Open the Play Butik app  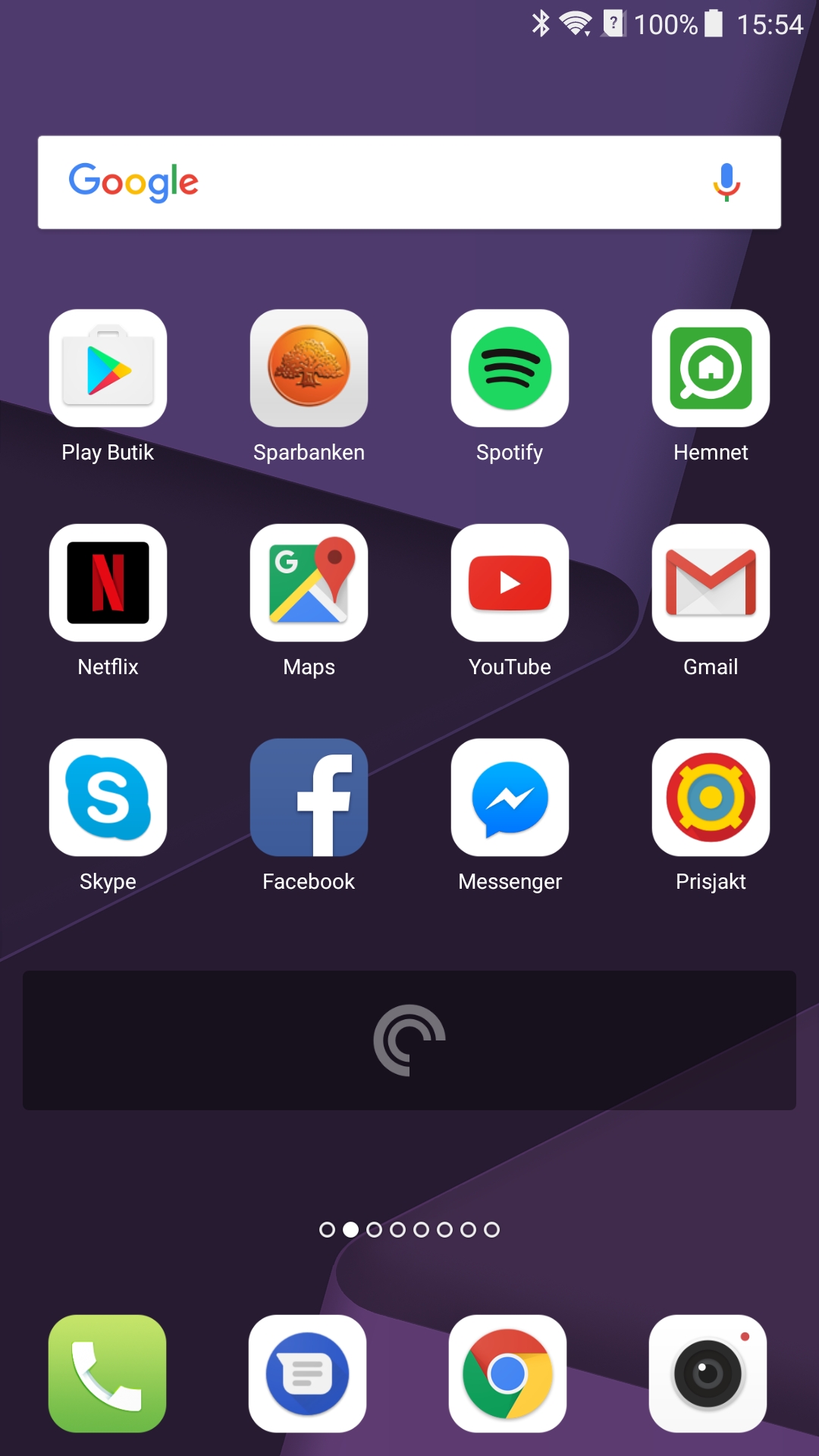click(108, 369)
